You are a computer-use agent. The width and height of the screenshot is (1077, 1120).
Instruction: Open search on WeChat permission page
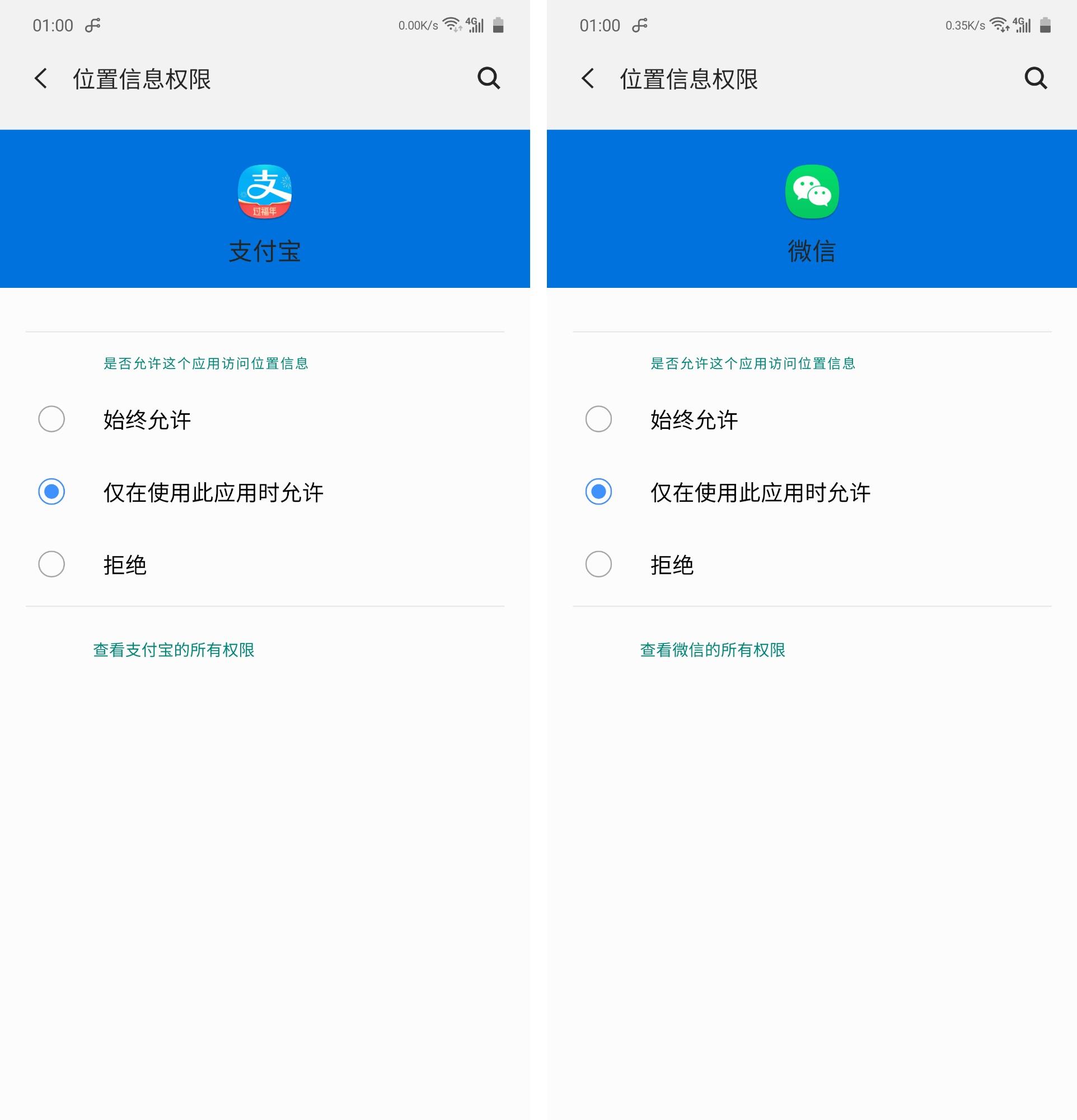(1036, 78)
